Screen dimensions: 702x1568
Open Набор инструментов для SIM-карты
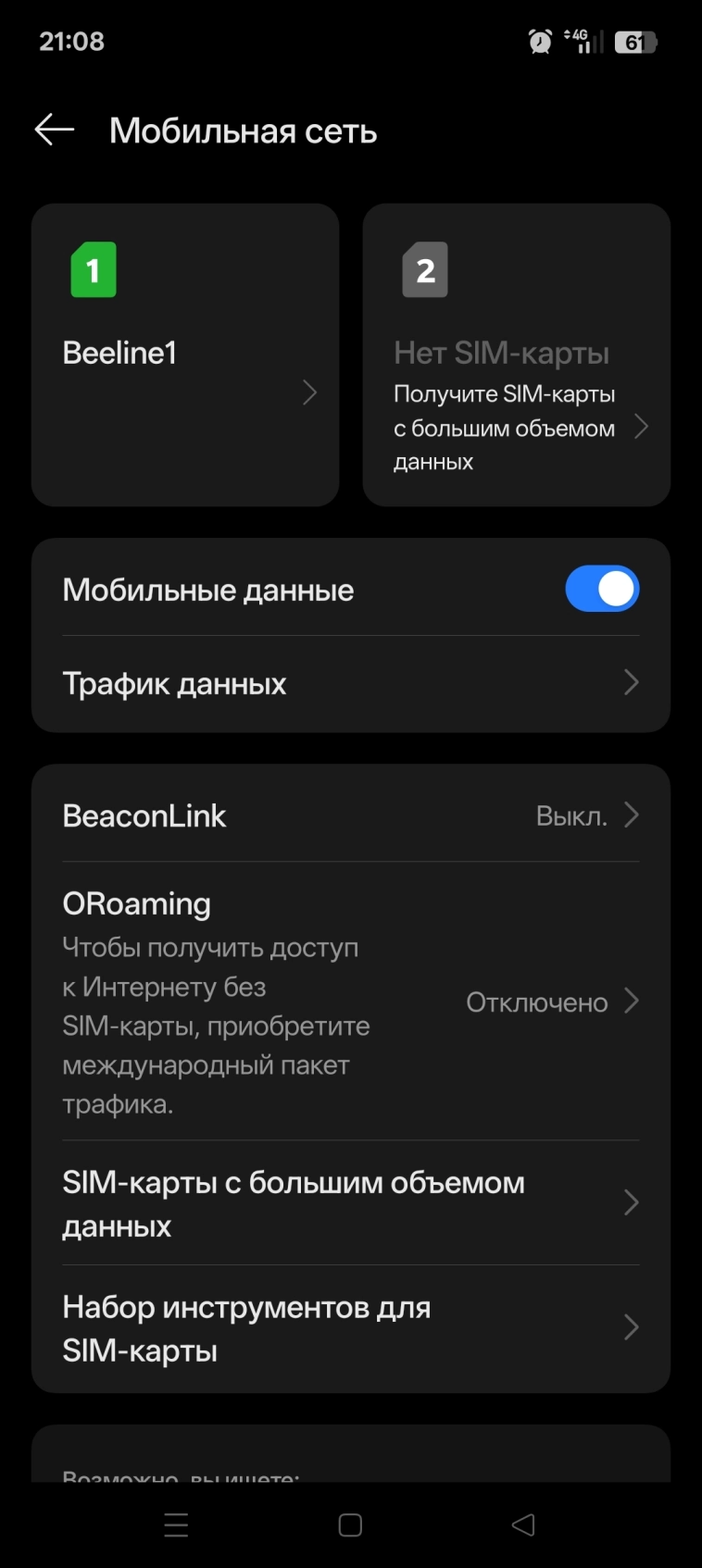click(x=350, y=1328)
